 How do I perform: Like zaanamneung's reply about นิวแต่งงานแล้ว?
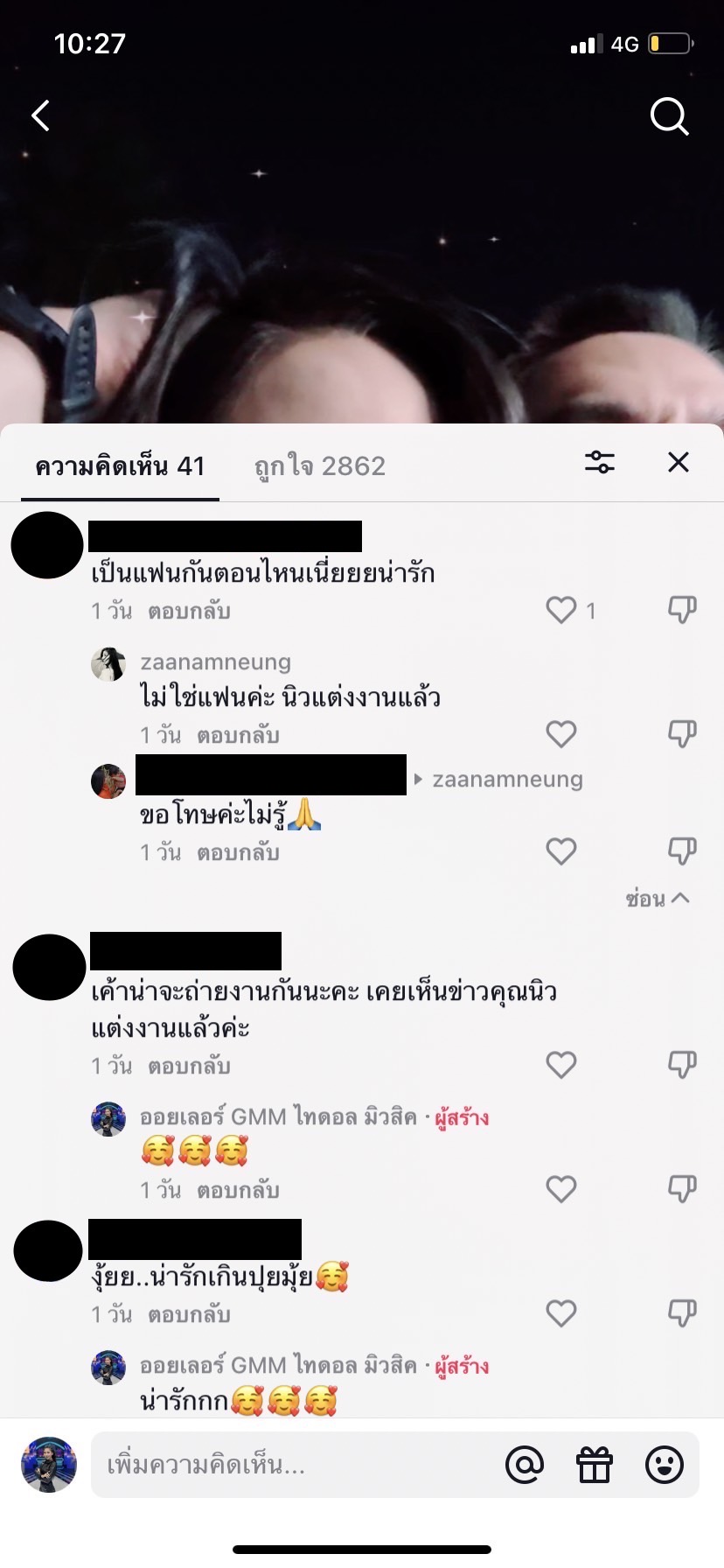pos(561,734)
